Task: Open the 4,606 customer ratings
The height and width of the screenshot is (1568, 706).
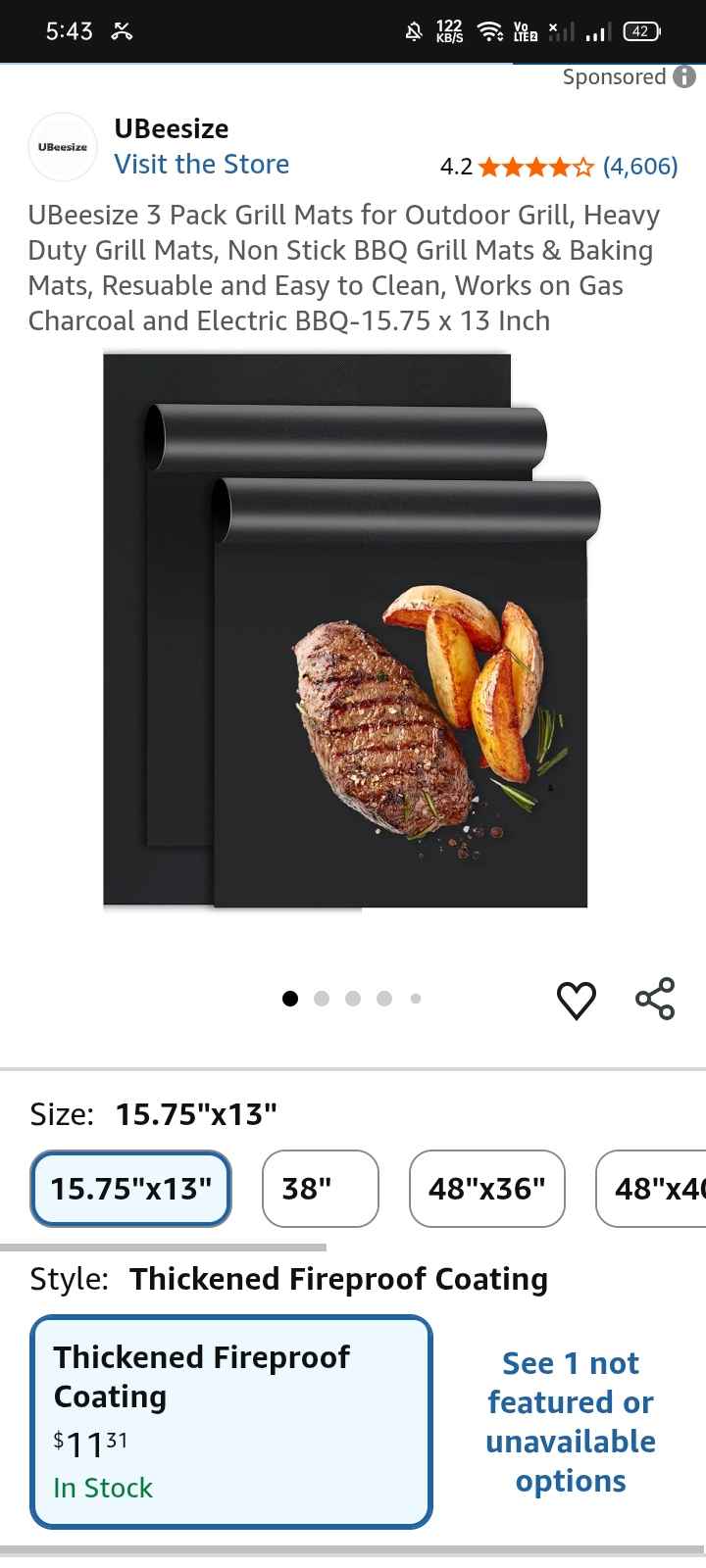Action: tap(639, 167)
